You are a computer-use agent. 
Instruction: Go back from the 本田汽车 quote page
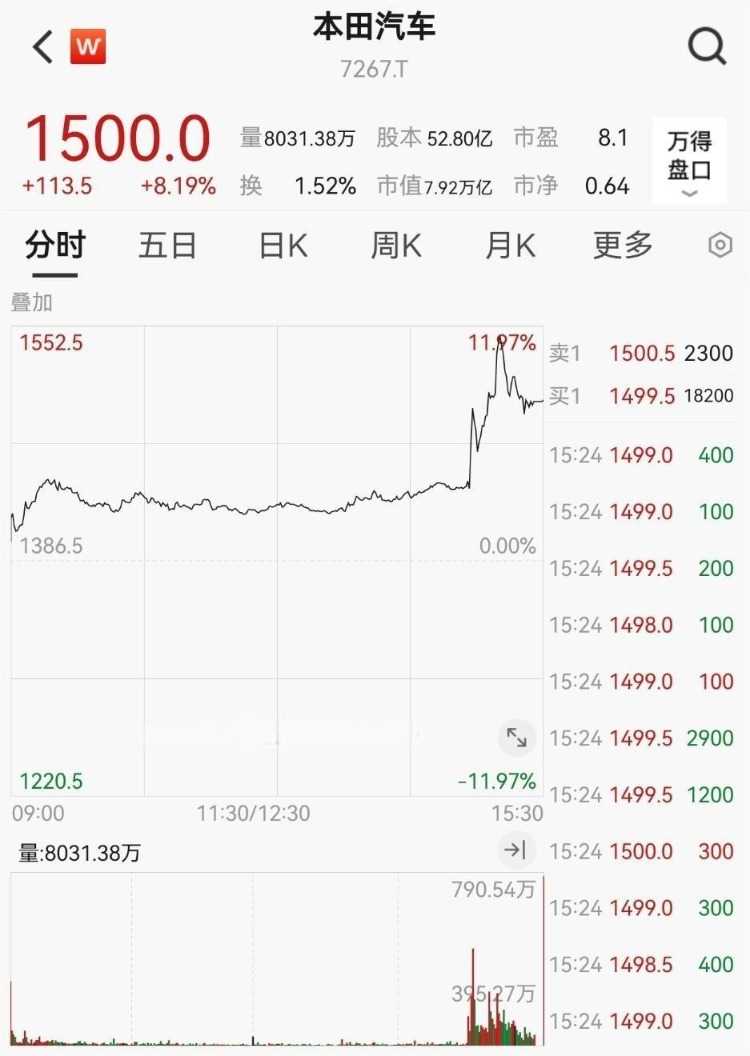coord(43,47)
